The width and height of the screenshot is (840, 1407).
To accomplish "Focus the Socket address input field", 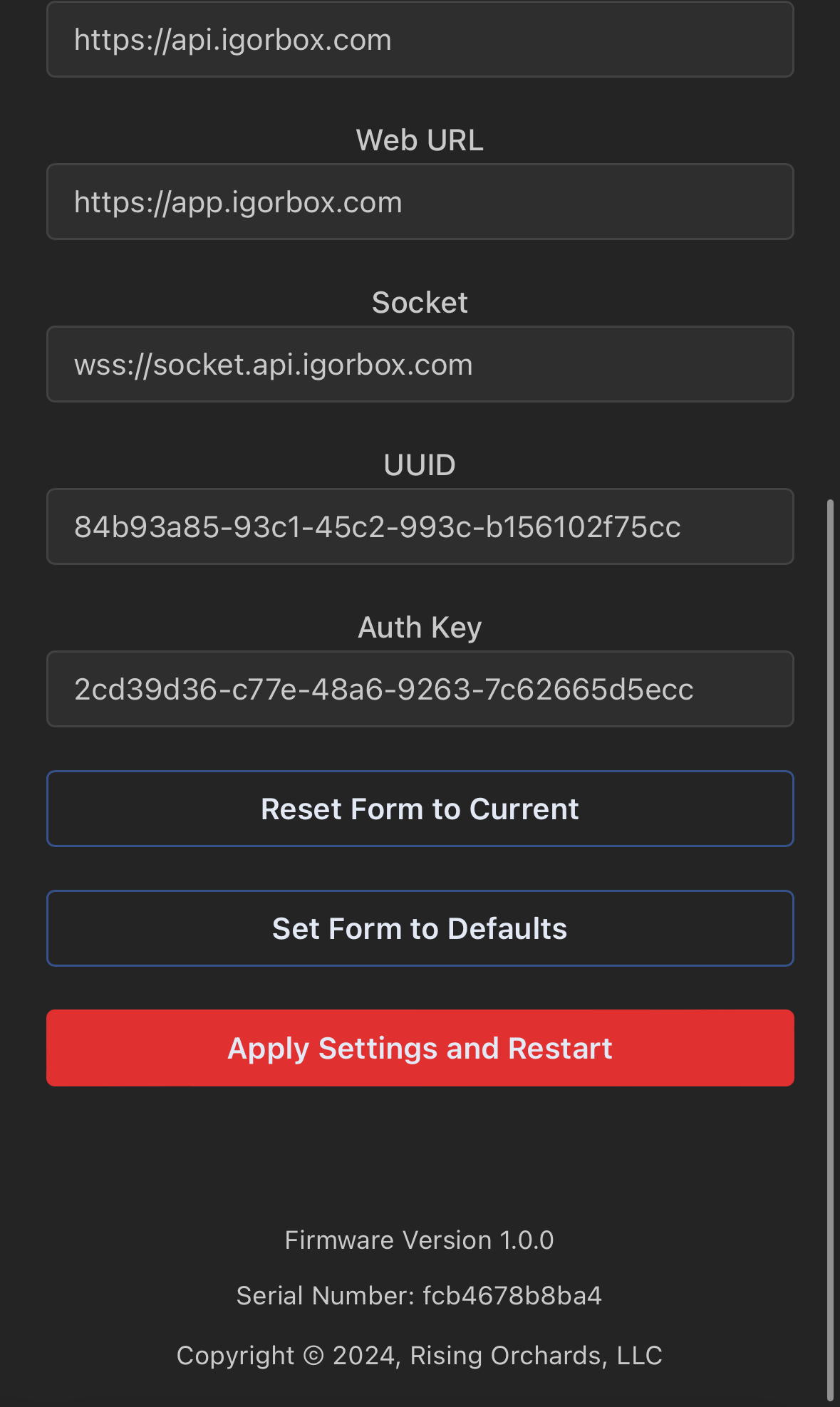I will pyautogui.click(x=420, y=364).
